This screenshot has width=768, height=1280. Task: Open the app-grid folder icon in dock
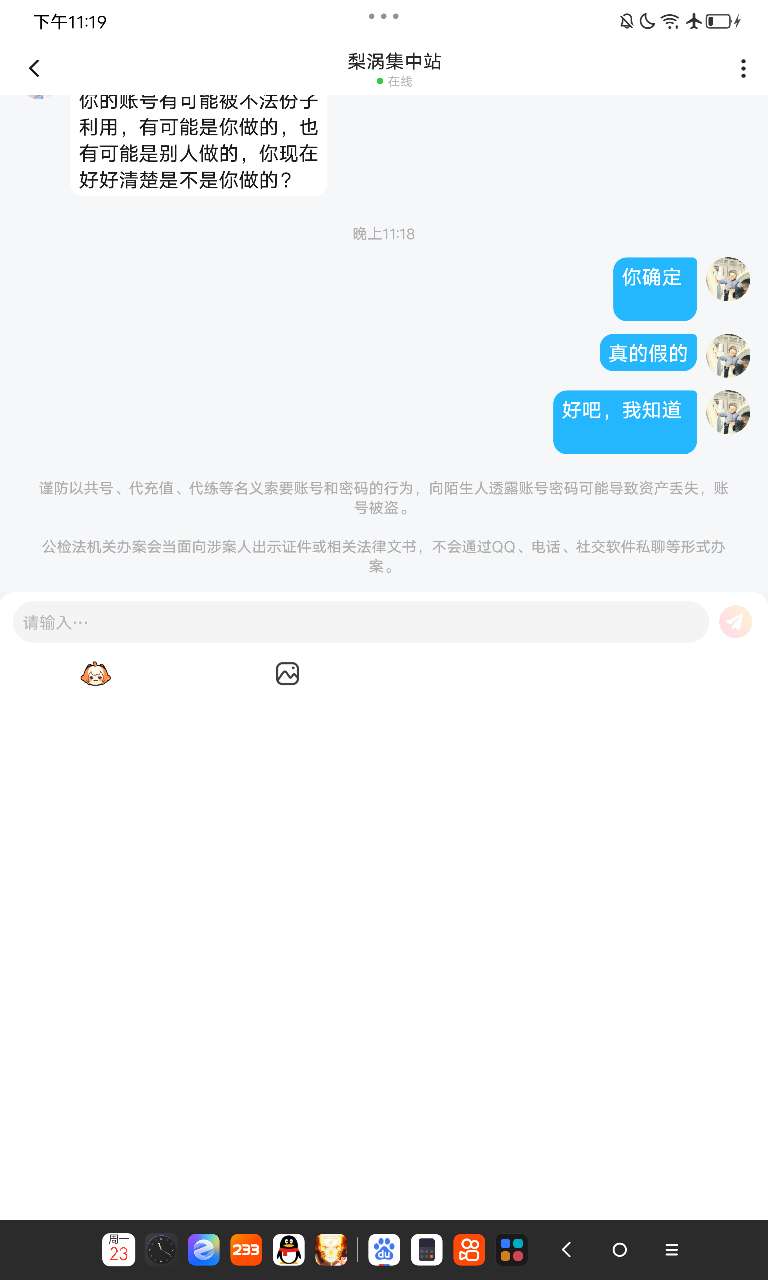coord(512,1249)
